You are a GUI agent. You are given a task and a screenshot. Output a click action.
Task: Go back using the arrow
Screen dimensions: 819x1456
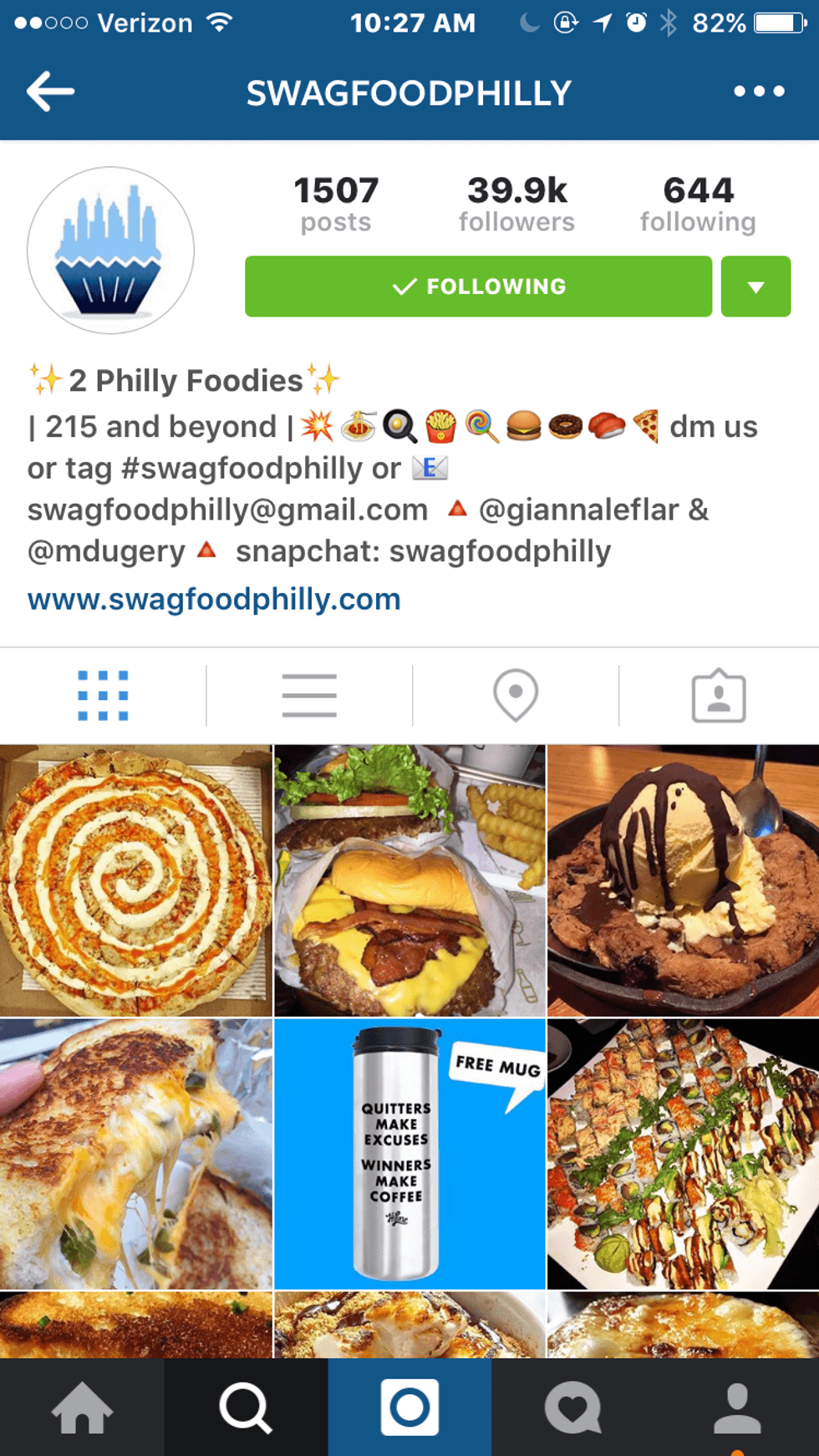pos(50,92)
